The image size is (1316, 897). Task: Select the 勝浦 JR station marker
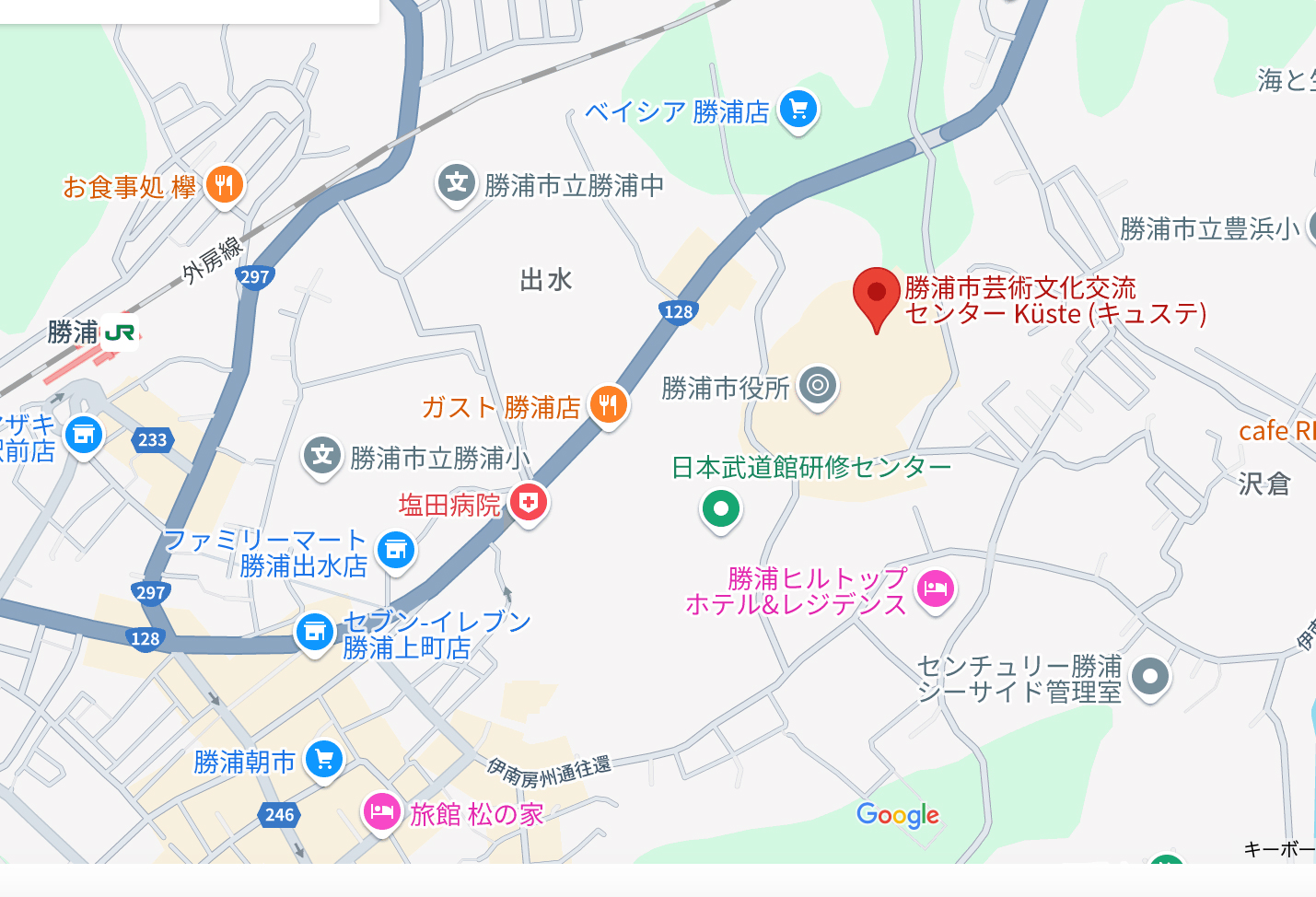(x=120, y=332)
